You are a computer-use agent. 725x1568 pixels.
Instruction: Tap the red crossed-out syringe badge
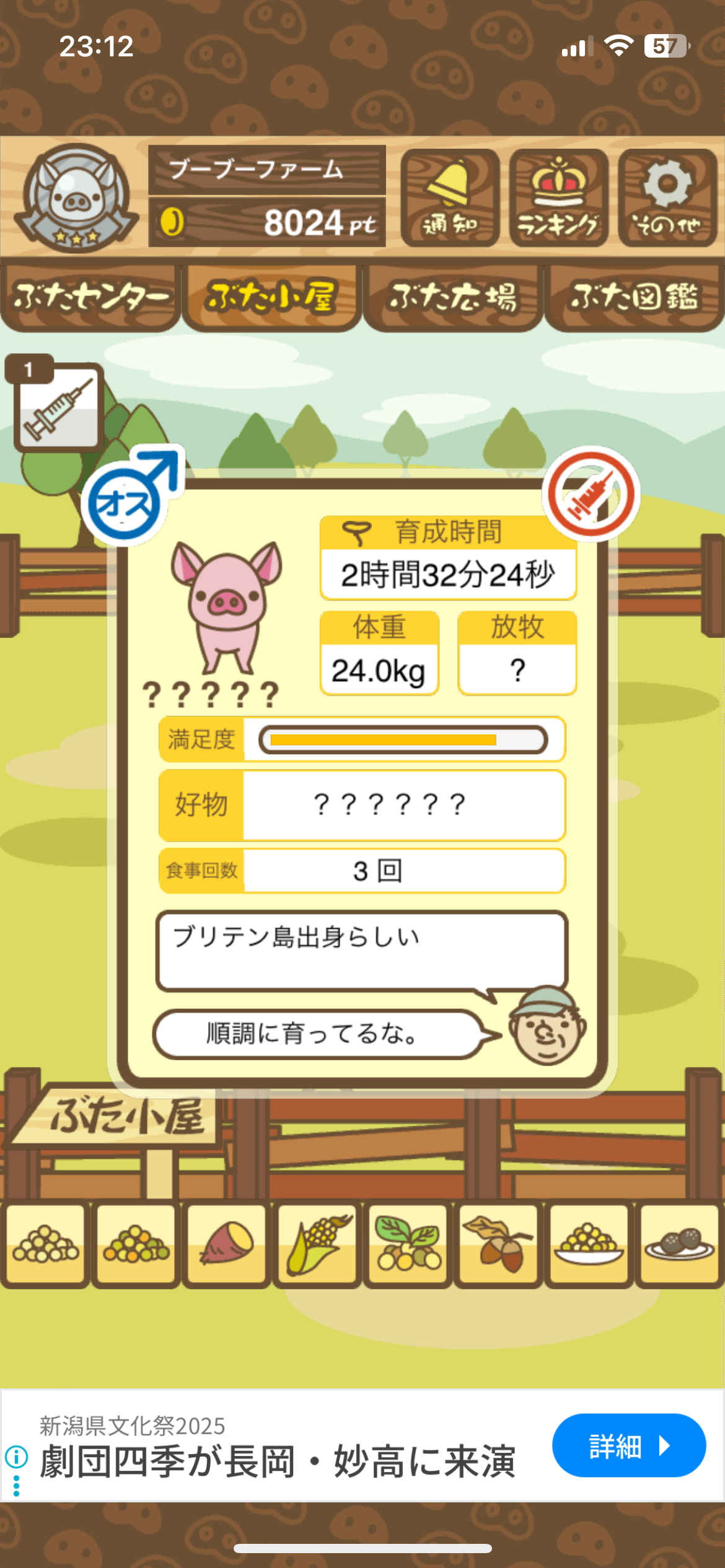coord(591,494)
